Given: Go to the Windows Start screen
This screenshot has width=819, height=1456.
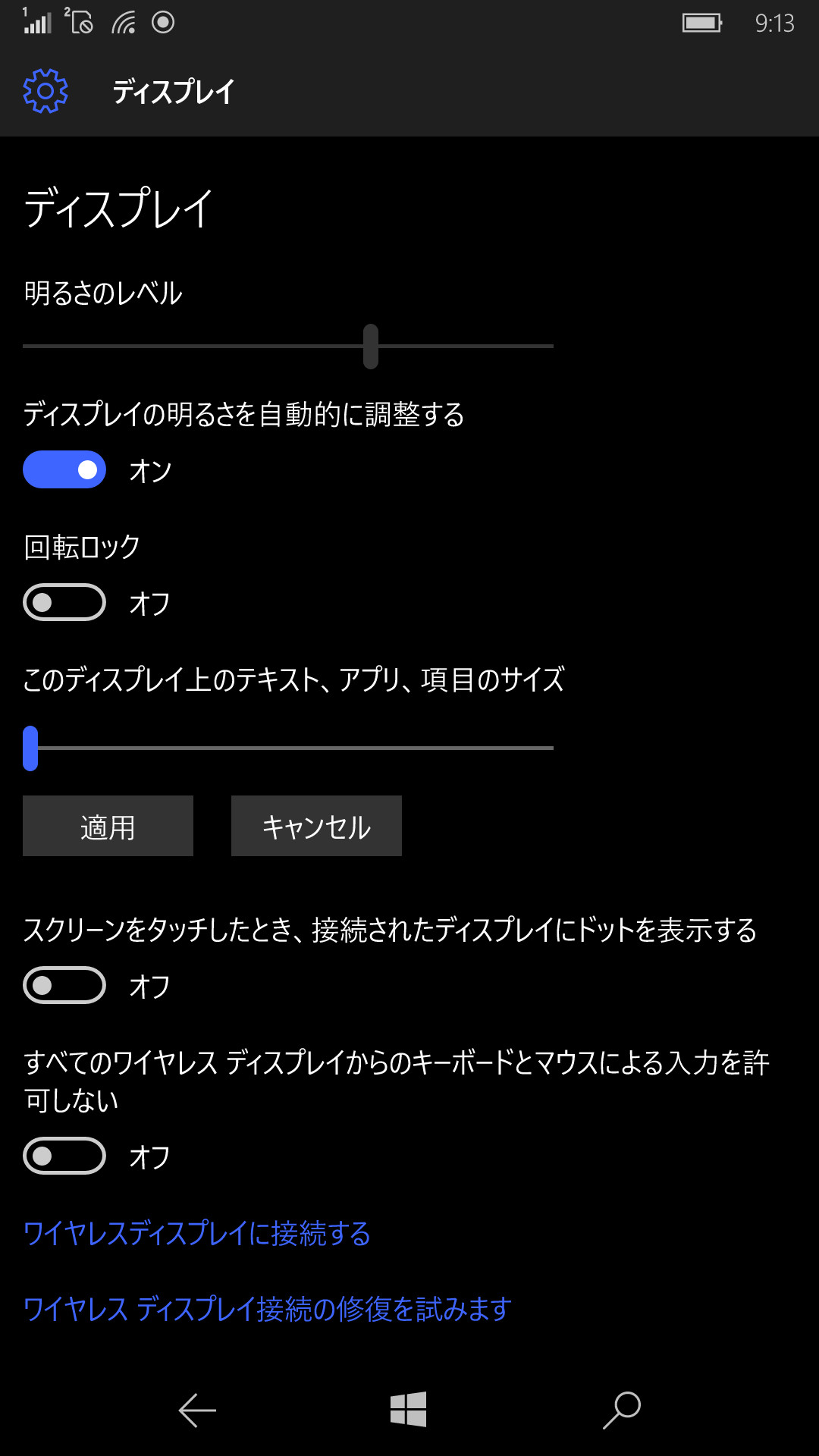Looking at the screenshot, I should tap(409, 1409).
